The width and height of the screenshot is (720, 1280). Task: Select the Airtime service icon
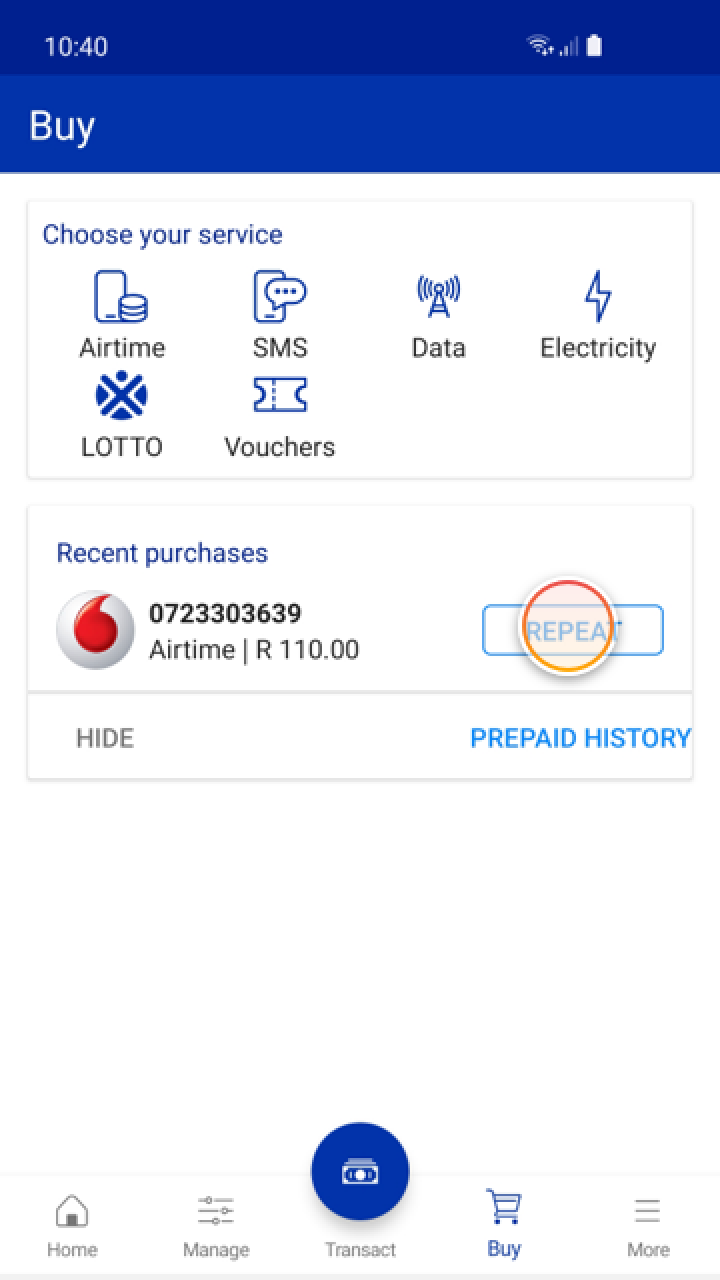(x=122, y=297)
